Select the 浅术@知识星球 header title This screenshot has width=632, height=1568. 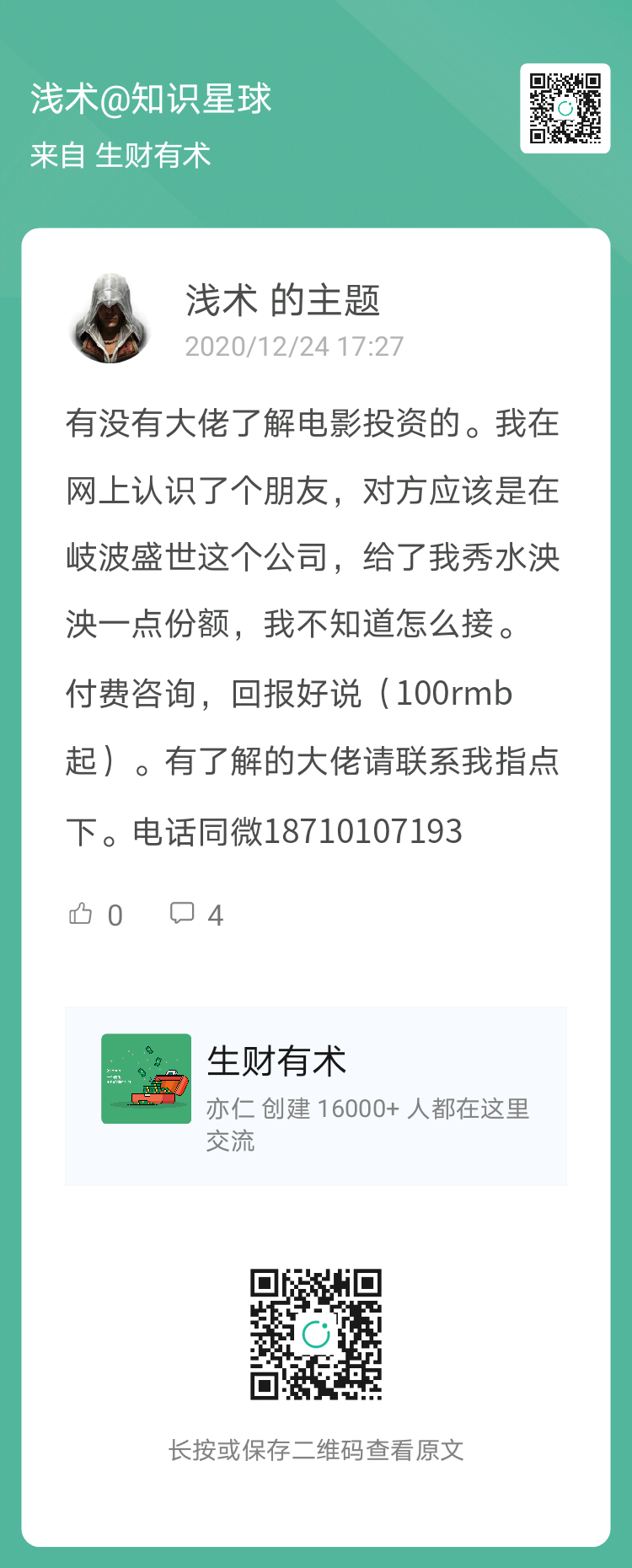149,99
